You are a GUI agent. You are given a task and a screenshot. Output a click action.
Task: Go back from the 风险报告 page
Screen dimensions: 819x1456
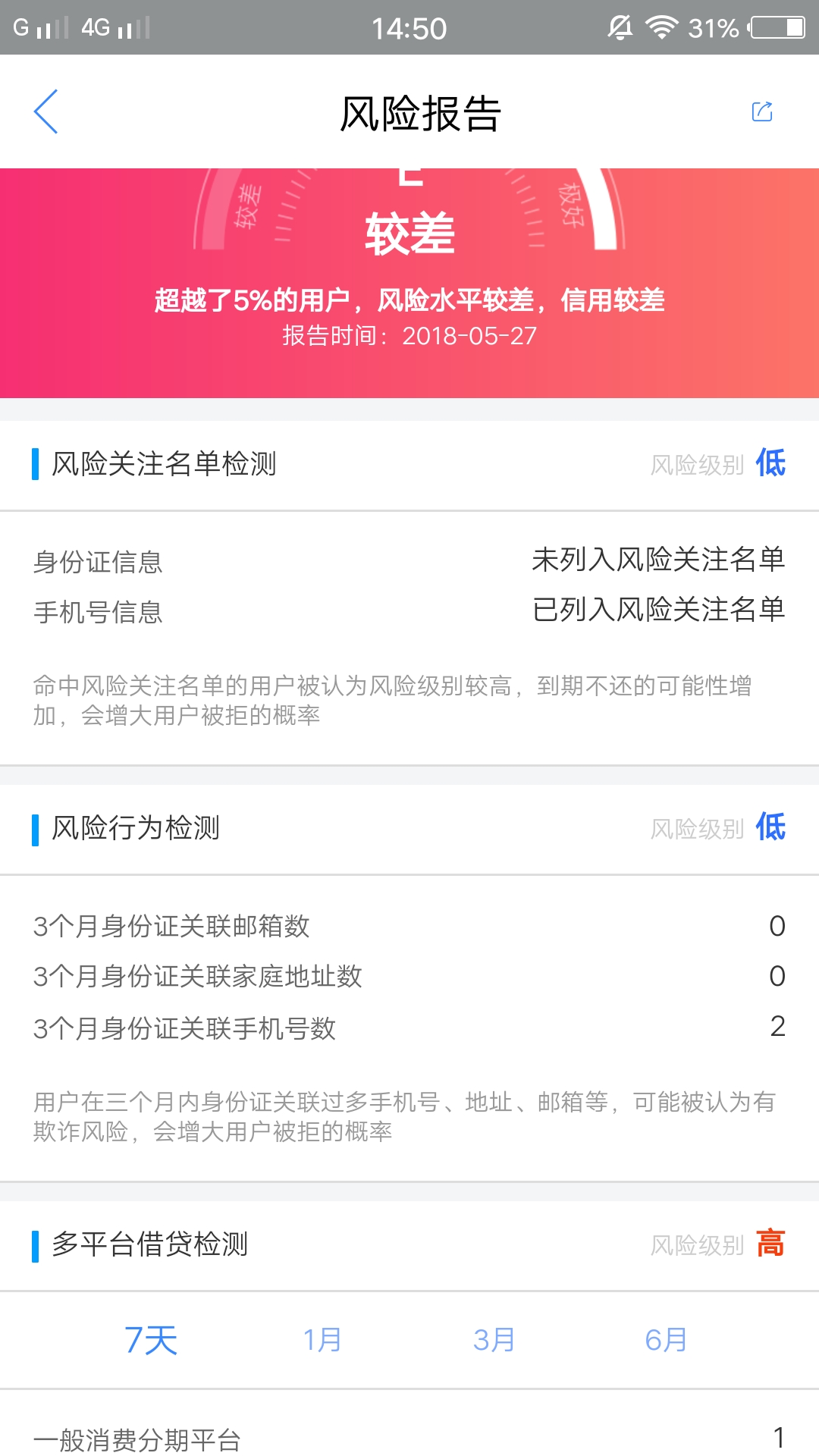[45, 111]
